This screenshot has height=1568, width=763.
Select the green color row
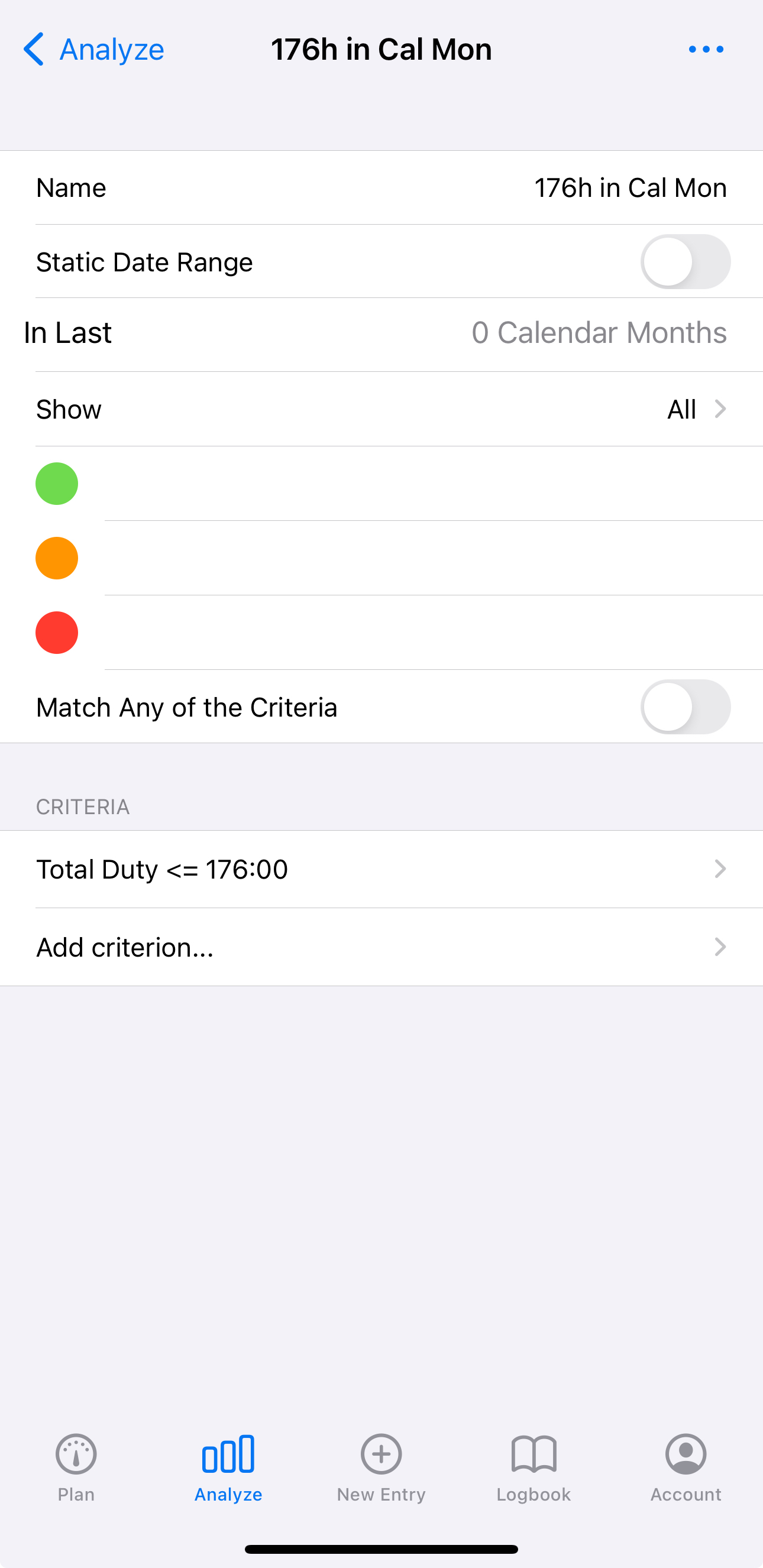point(381,484)
